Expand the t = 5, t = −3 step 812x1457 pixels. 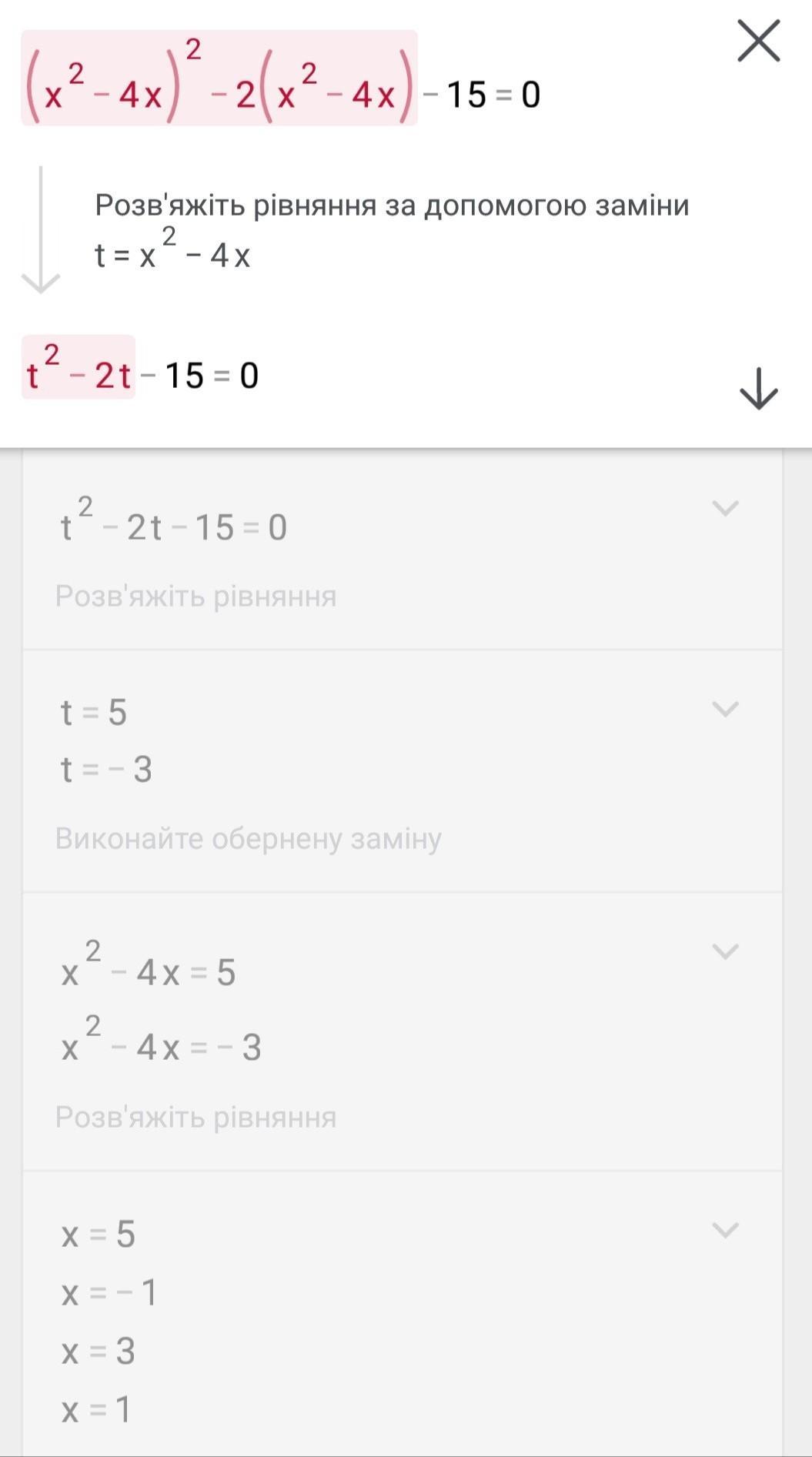tap(725, 709)
